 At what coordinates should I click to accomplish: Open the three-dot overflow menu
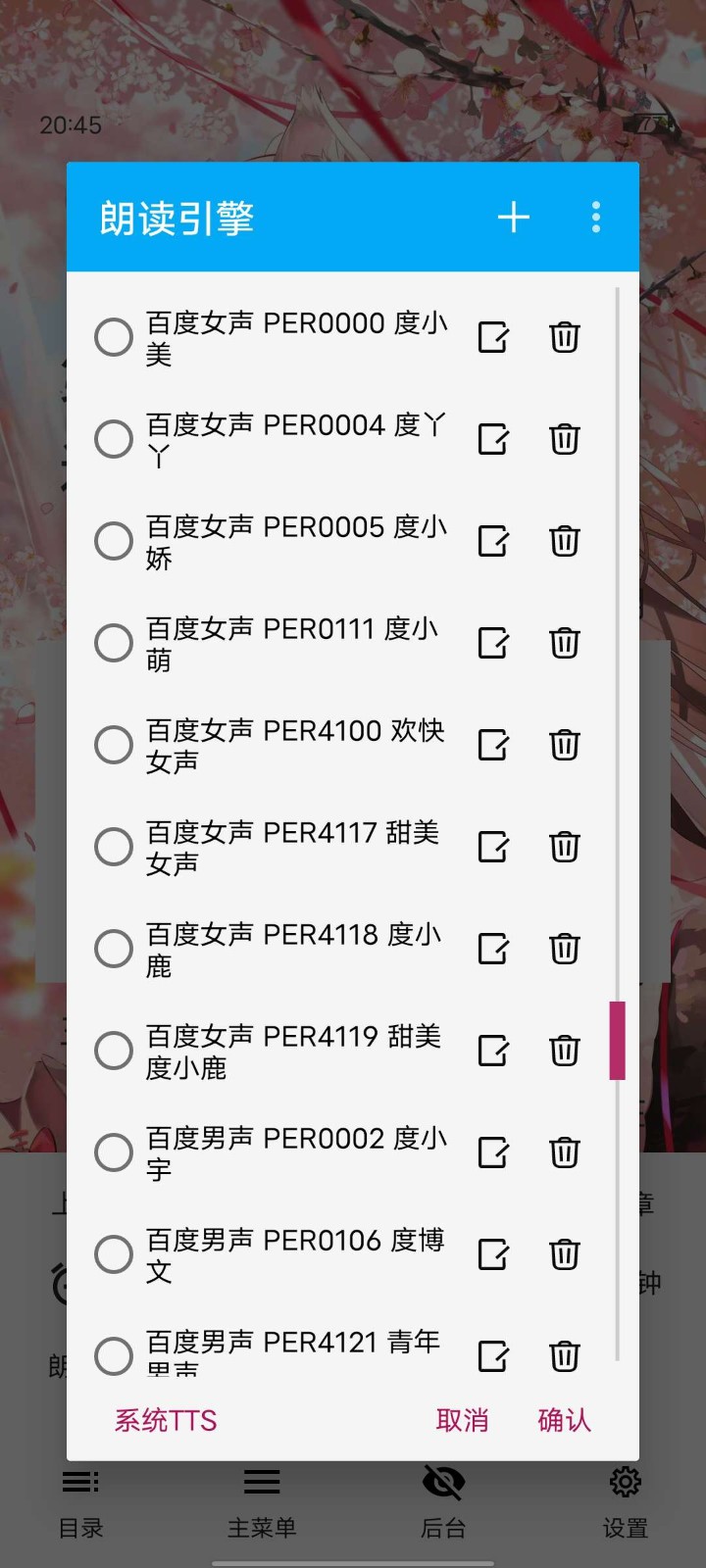pos(595,218)
